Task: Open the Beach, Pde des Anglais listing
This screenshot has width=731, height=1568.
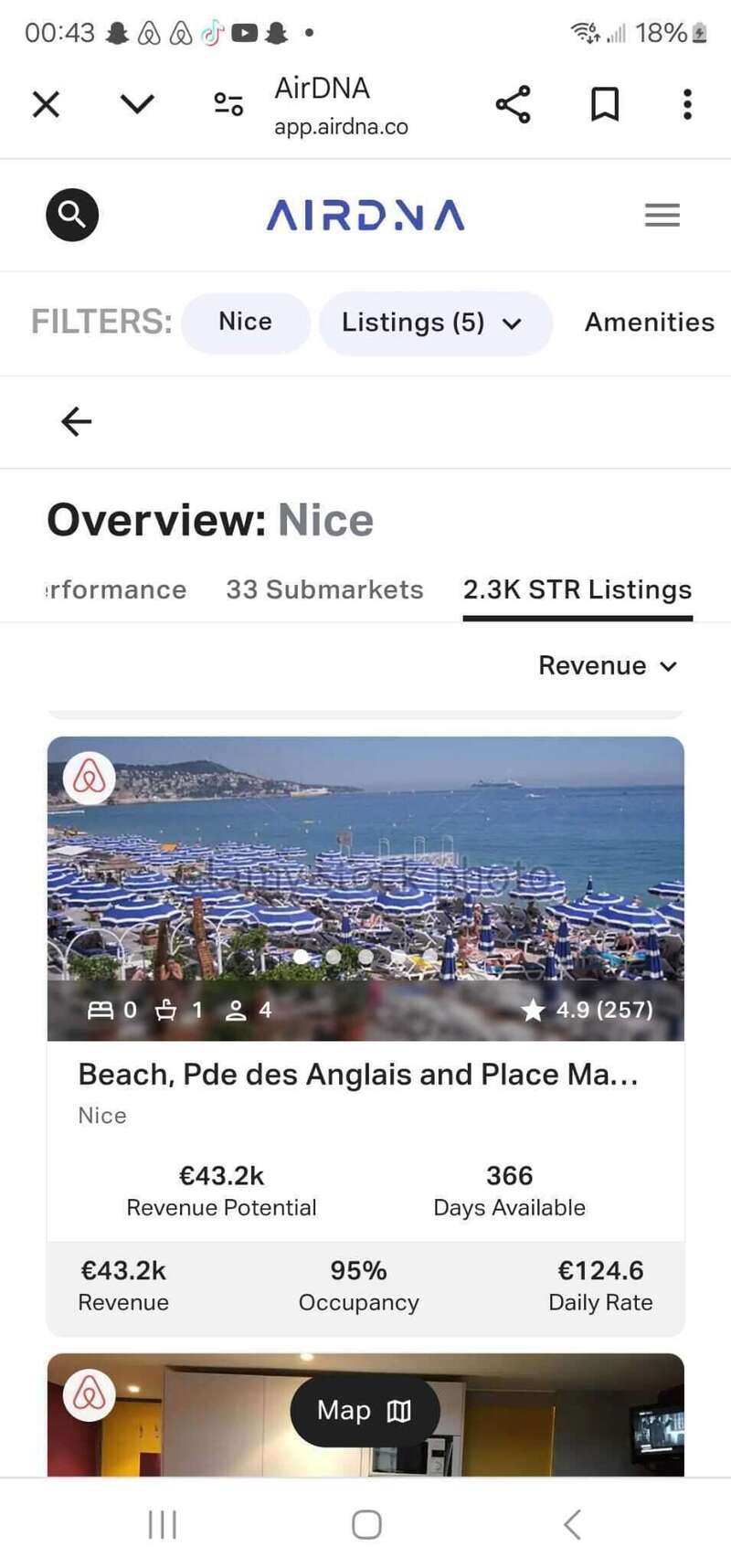Action: [x=358, y=1075]
